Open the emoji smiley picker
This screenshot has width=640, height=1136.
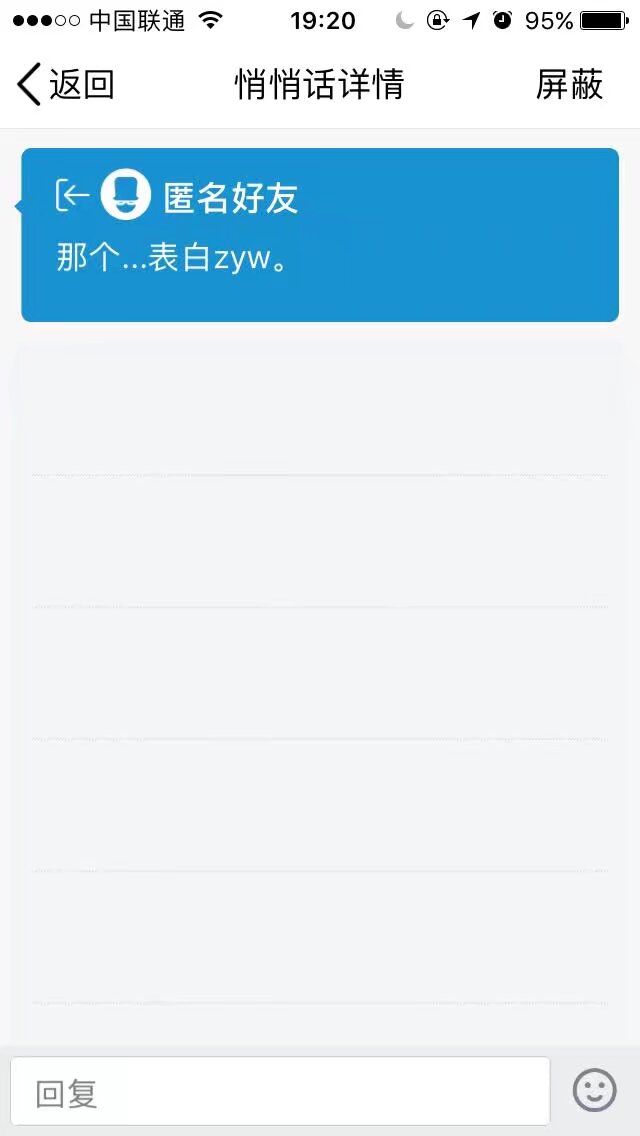point(594,1091)
